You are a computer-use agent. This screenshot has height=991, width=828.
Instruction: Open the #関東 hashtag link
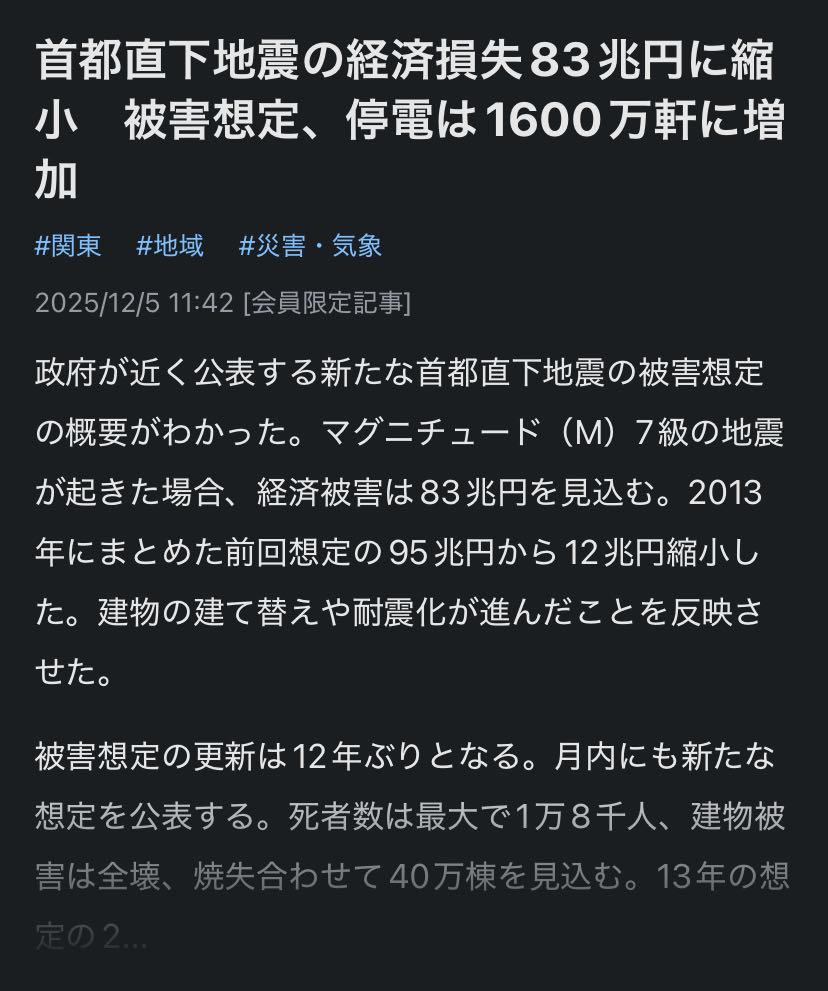(x=68, y=245)
